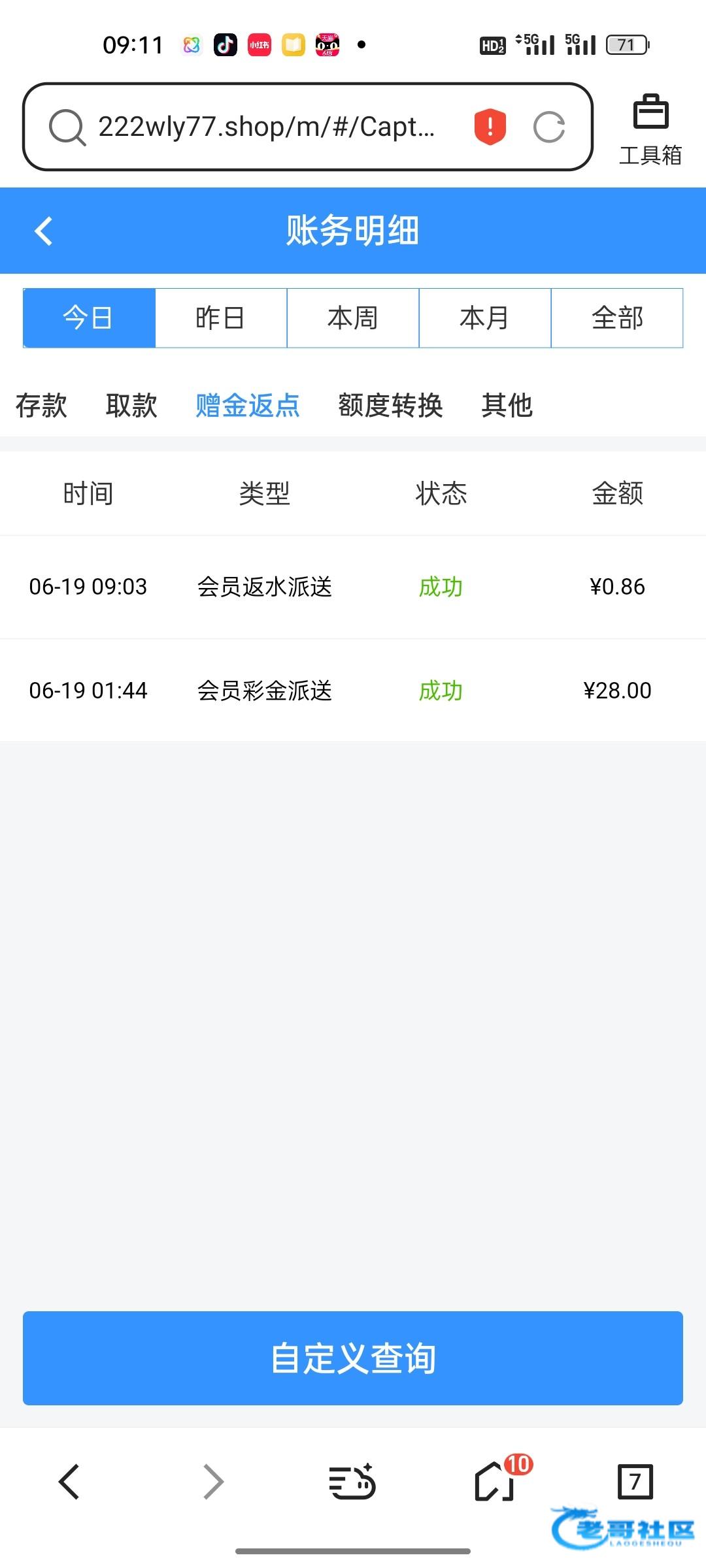Select the 今日 date filter
706x1568 pixels.
[89, 318]
